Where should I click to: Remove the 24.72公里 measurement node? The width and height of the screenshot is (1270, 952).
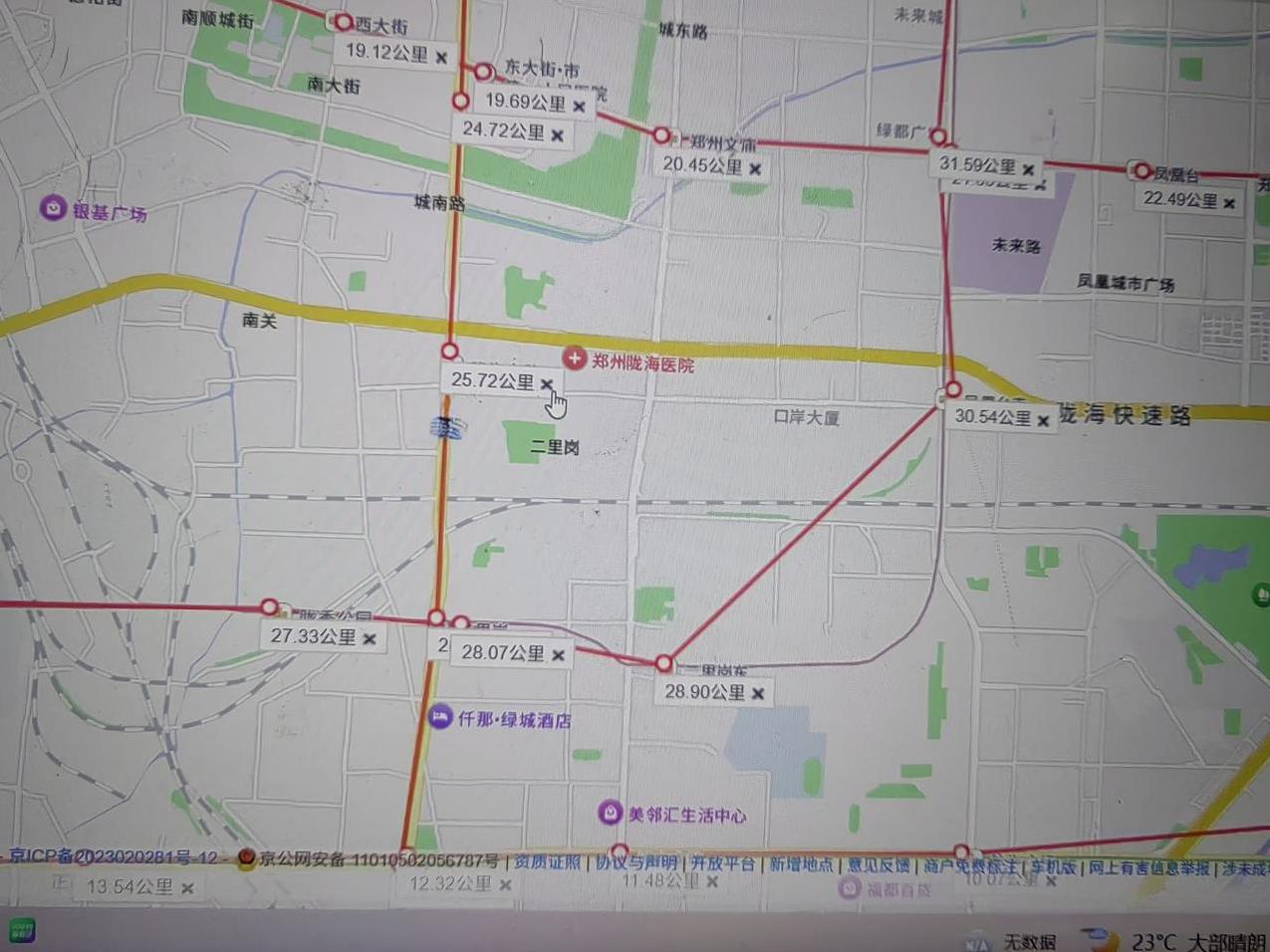557,135
